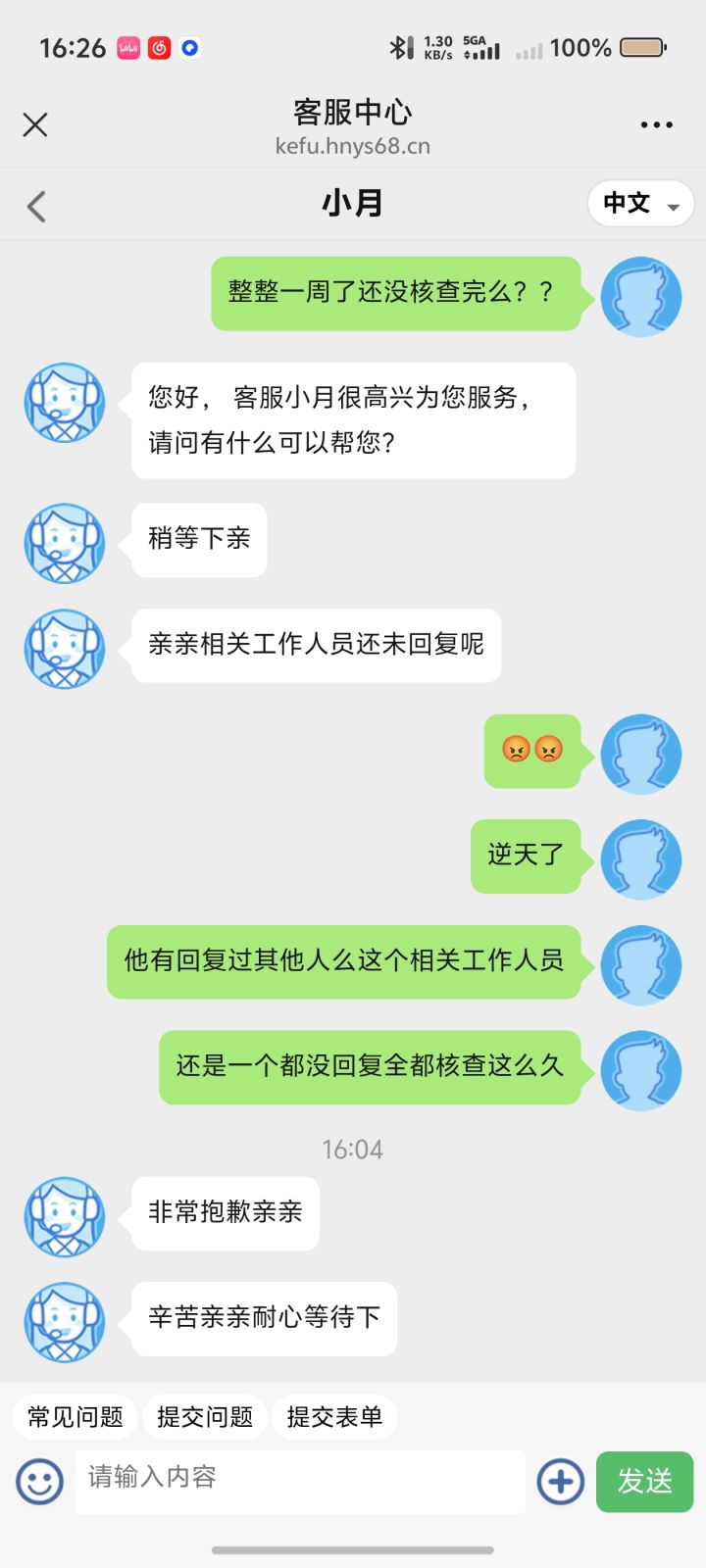Click the 提交表单 option
This screenshot has height=1568, width=706.
[334, 1416]
